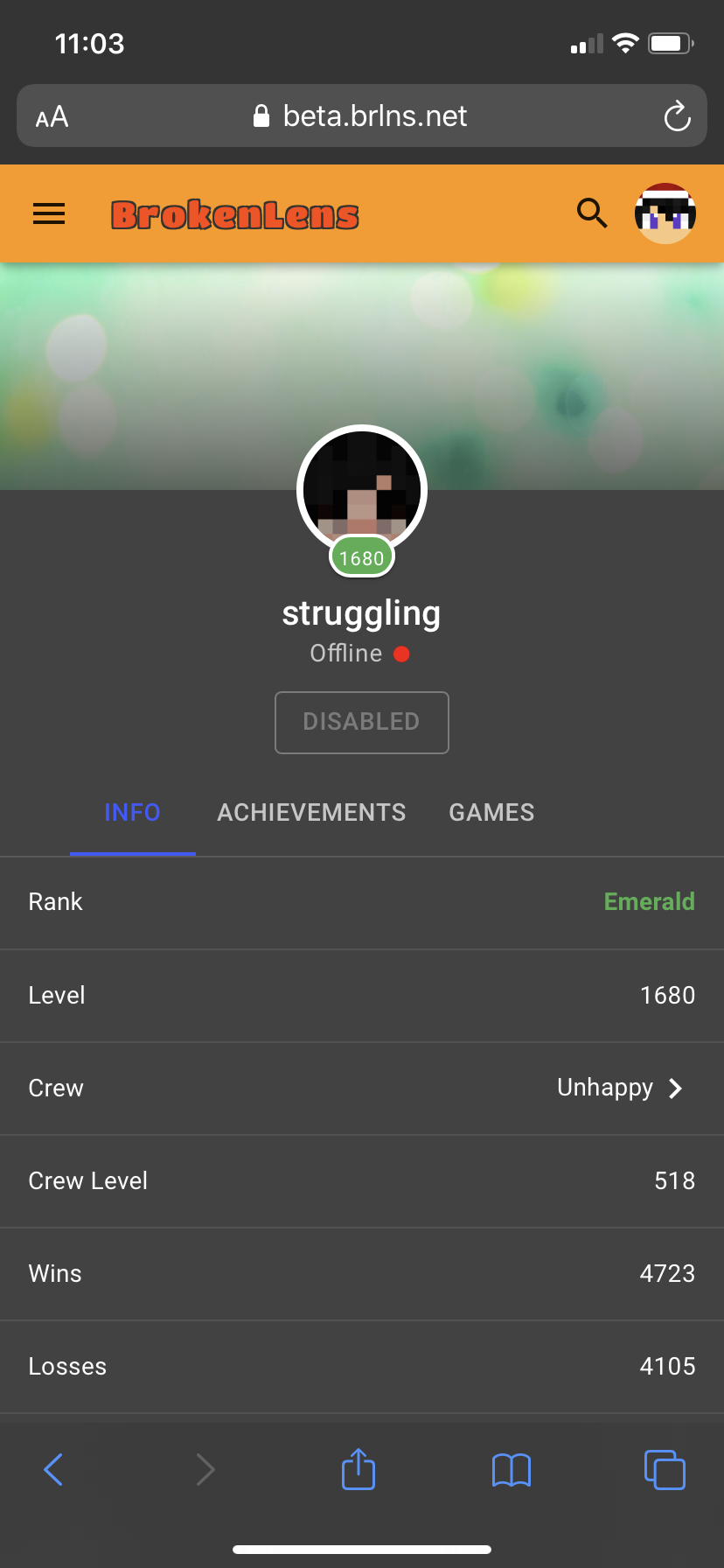724x1568 pixels.
Task: Reload the page in address bar
Action: pos(677,116)
